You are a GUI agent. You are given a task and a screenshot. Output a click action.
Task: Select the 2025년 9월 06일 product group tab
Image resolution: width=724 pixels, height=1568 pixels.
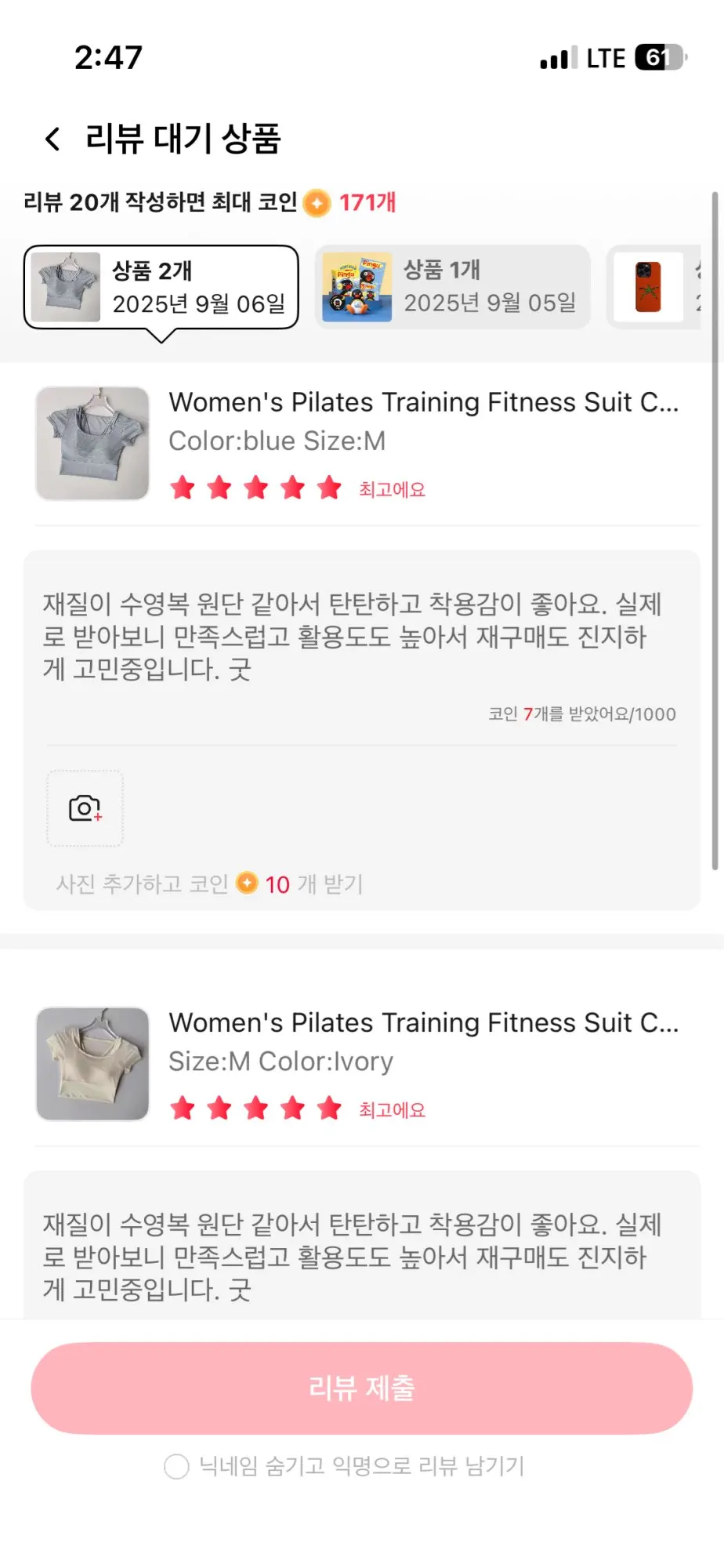[161, 287]
